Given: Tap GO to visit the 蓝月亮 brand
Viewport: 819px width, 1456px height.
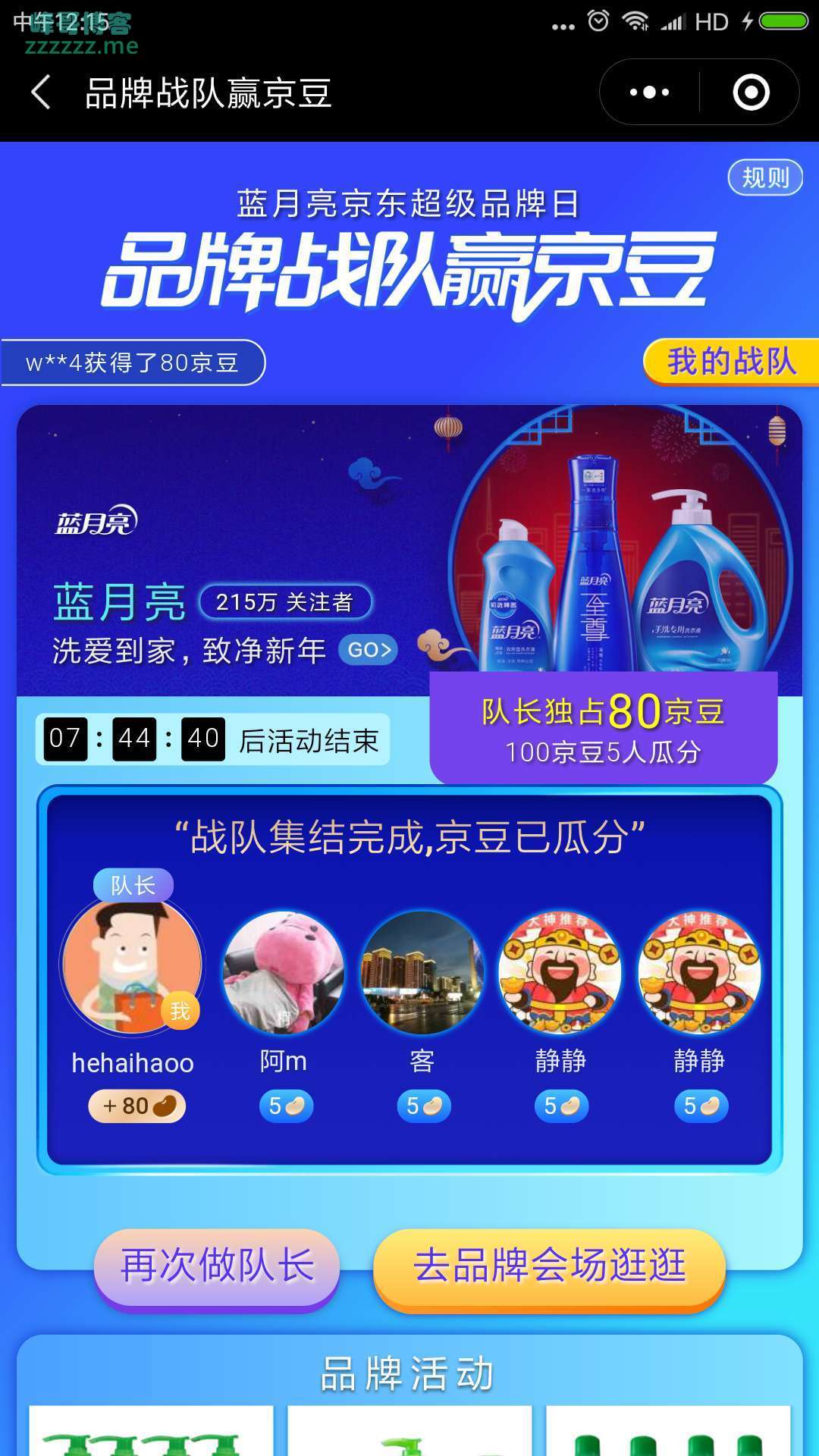Looking at the screenshot, I should (x=369, y=650).
